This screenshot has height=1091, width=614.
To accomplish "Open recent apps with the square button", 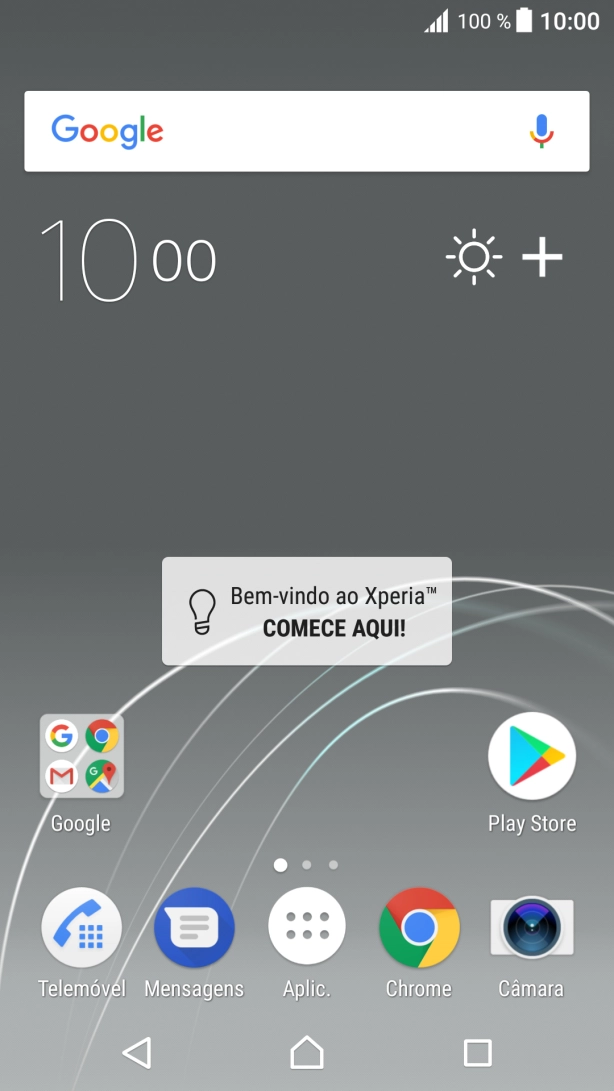I will 478,1052.
